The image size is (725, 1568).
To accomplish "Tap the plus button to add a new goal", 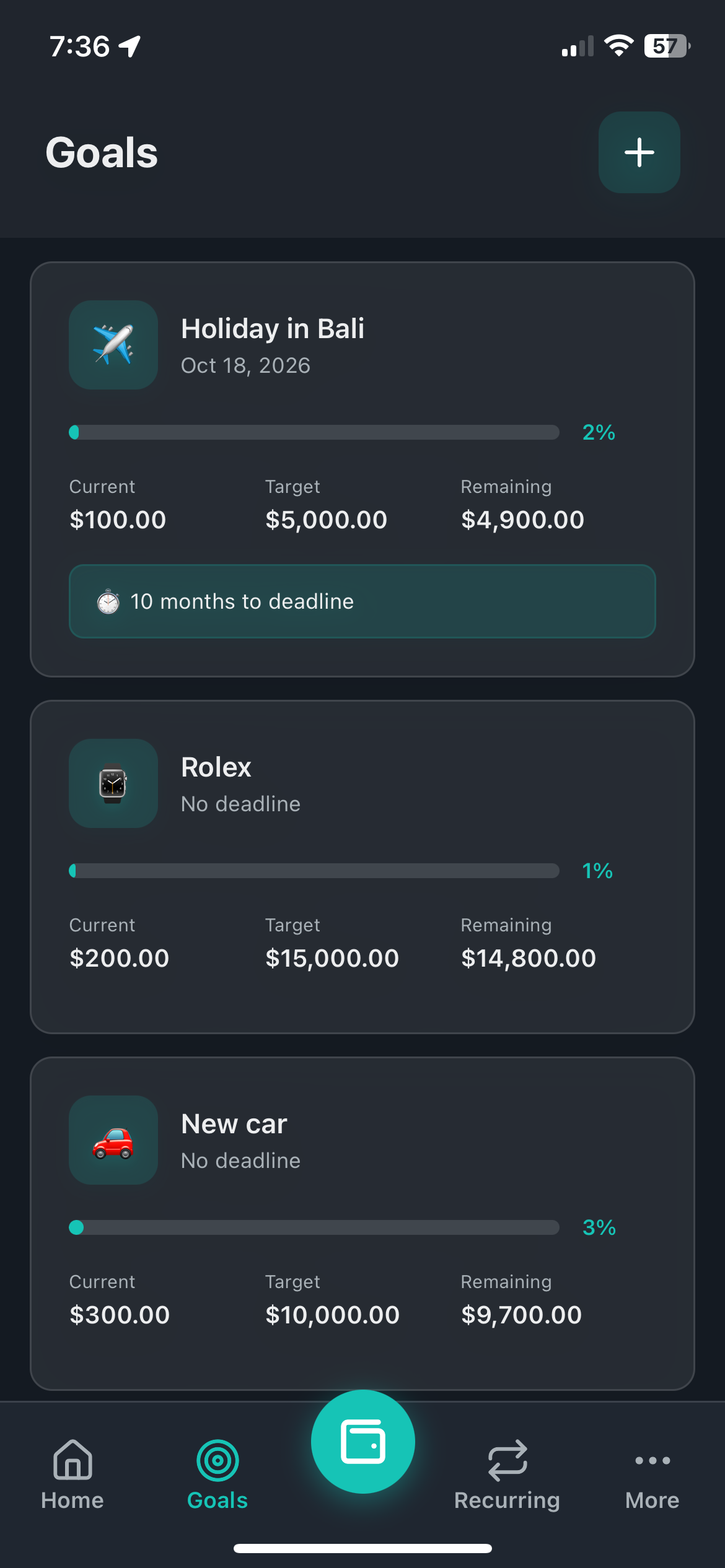I will click(639, 152).
